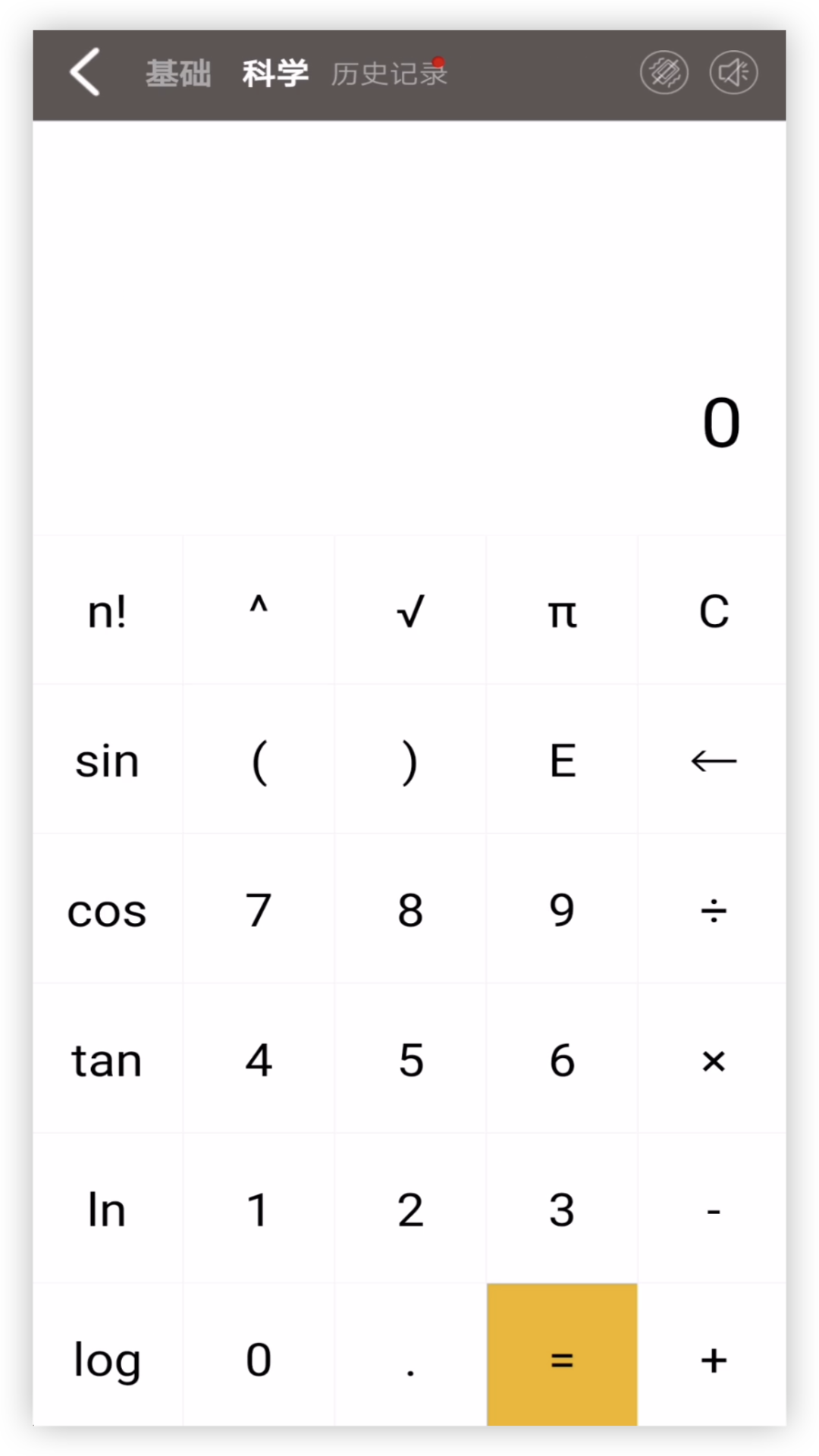Toggle the vibration icon in the header
This screenshot has width=819, height=1456.
(664, 73)
